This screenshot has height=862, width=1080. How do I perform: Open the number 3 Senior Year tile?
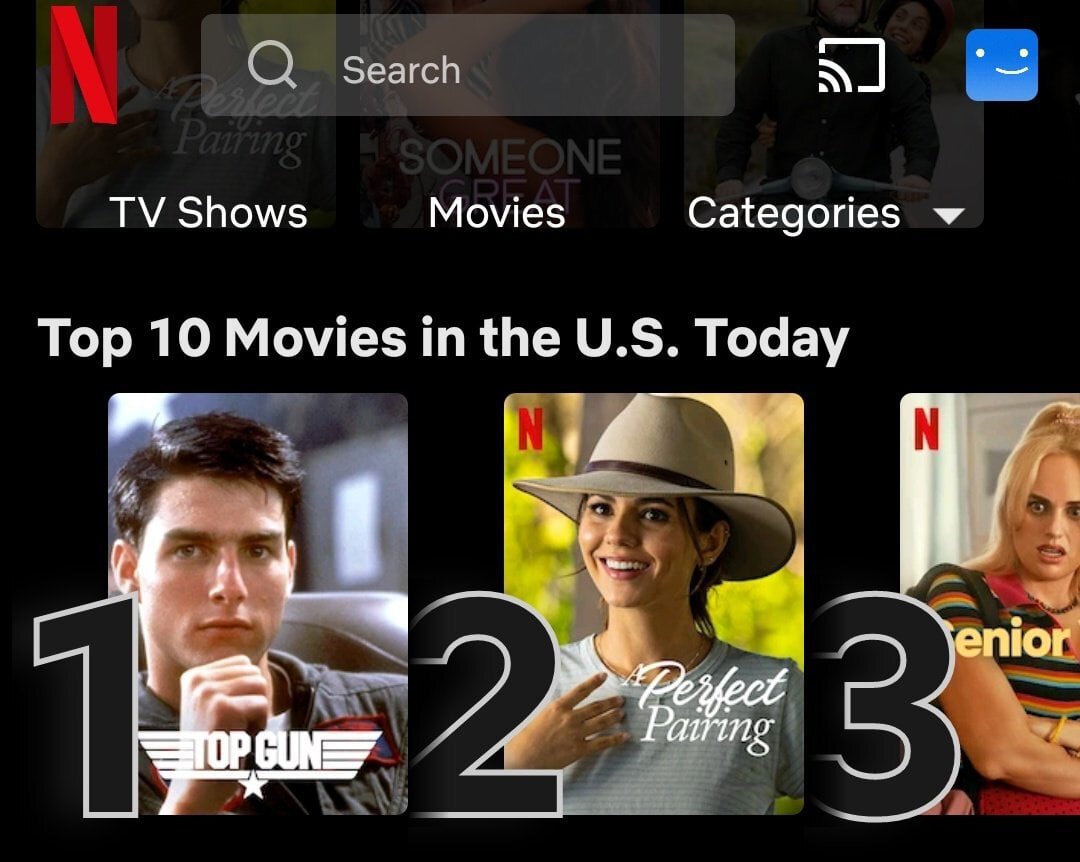[x=990, y=603]
